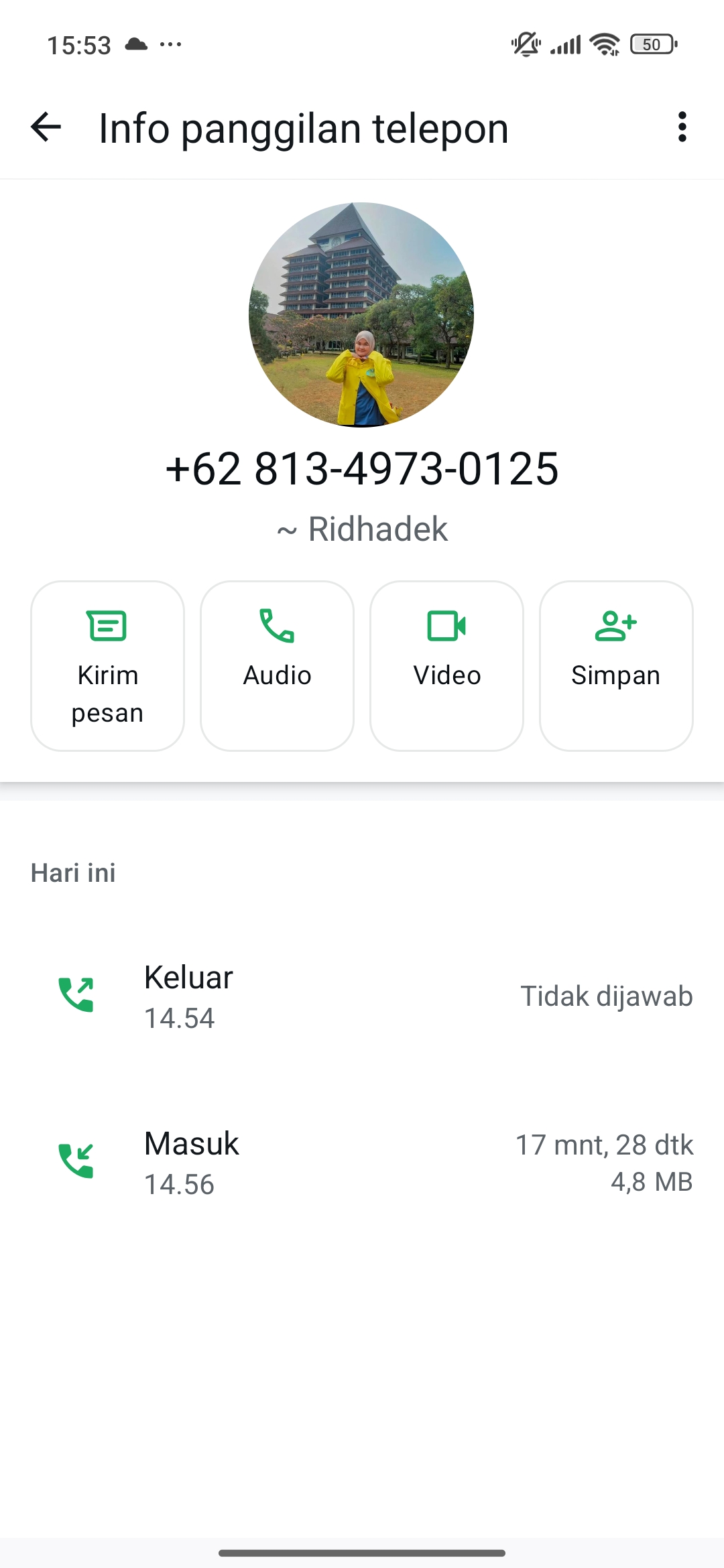The width and height of the screenshot is (724, 1568).
Task: Tap the Hari ini section header
Action: [x=72, y=872]
